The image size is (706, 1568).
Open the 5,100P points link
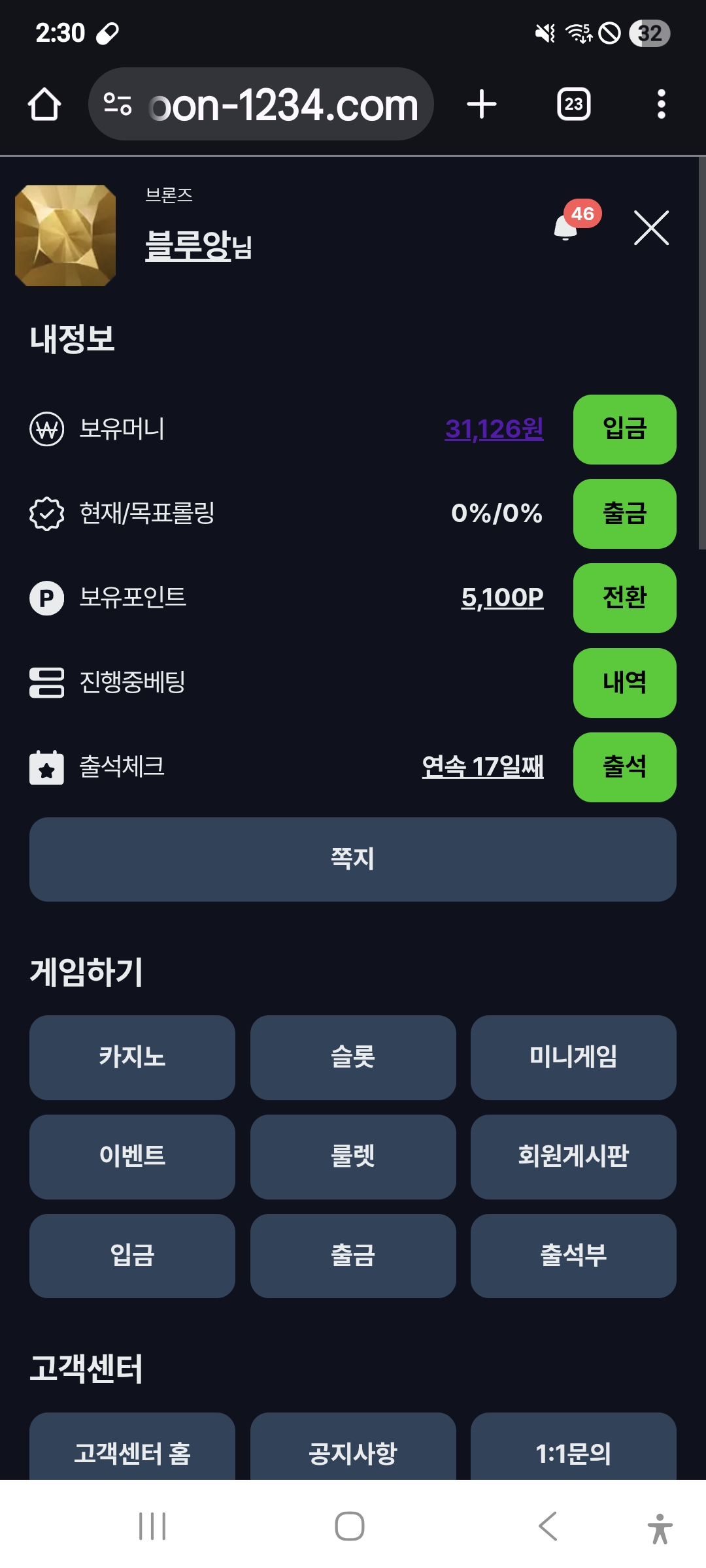[x=502, y=598]
